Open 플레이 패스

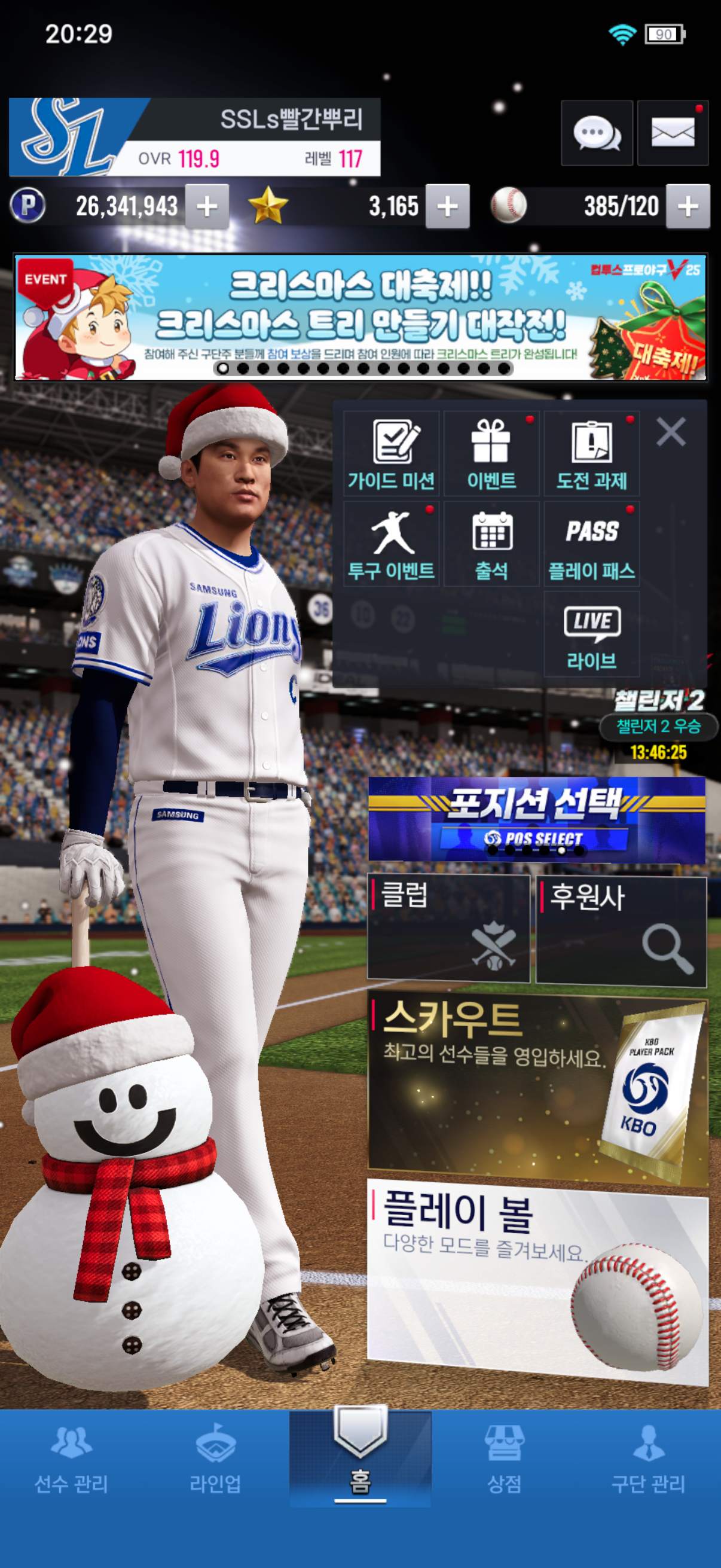pyautogui.click(x=591, y=544)
